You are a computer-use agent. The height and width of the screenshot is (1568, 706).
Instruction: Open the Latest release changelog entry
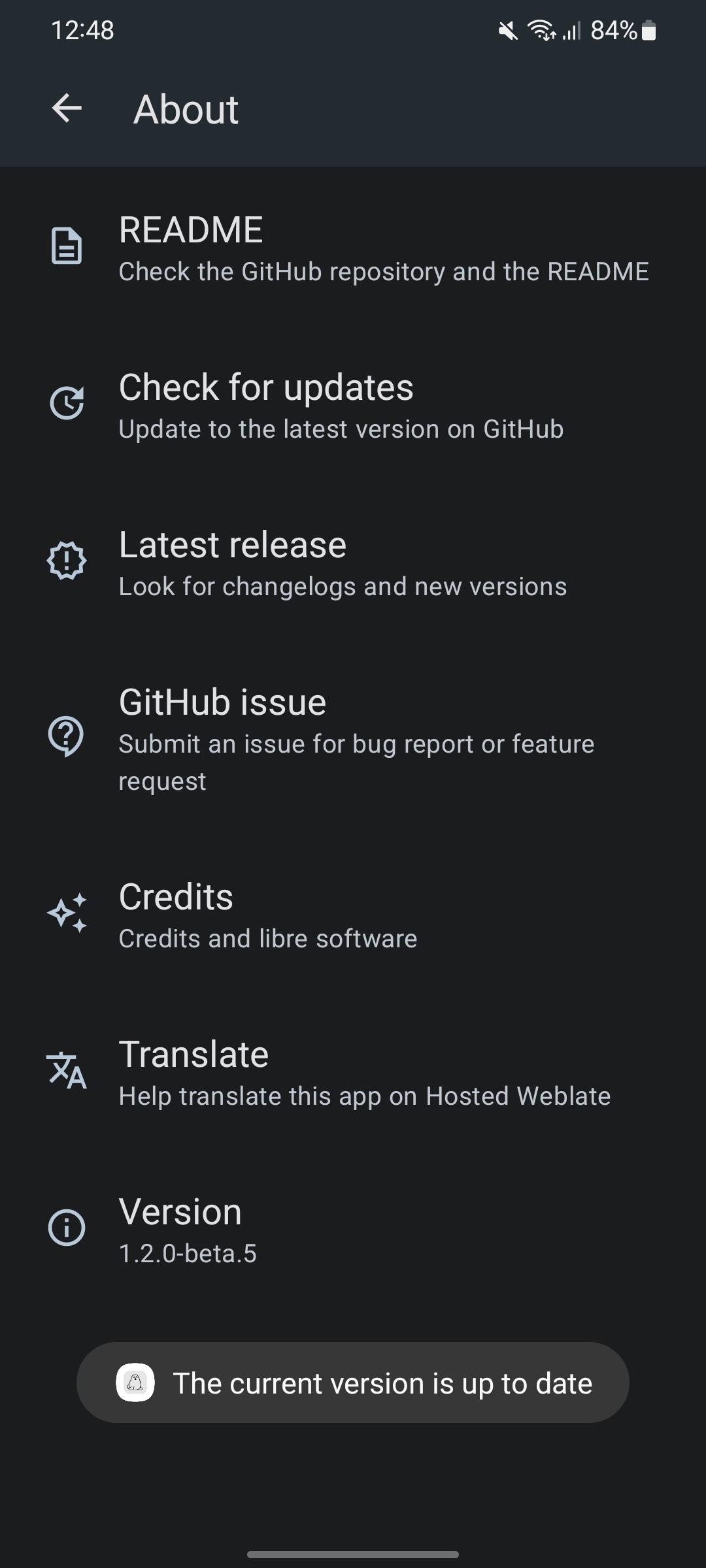[x=353, y=562]
